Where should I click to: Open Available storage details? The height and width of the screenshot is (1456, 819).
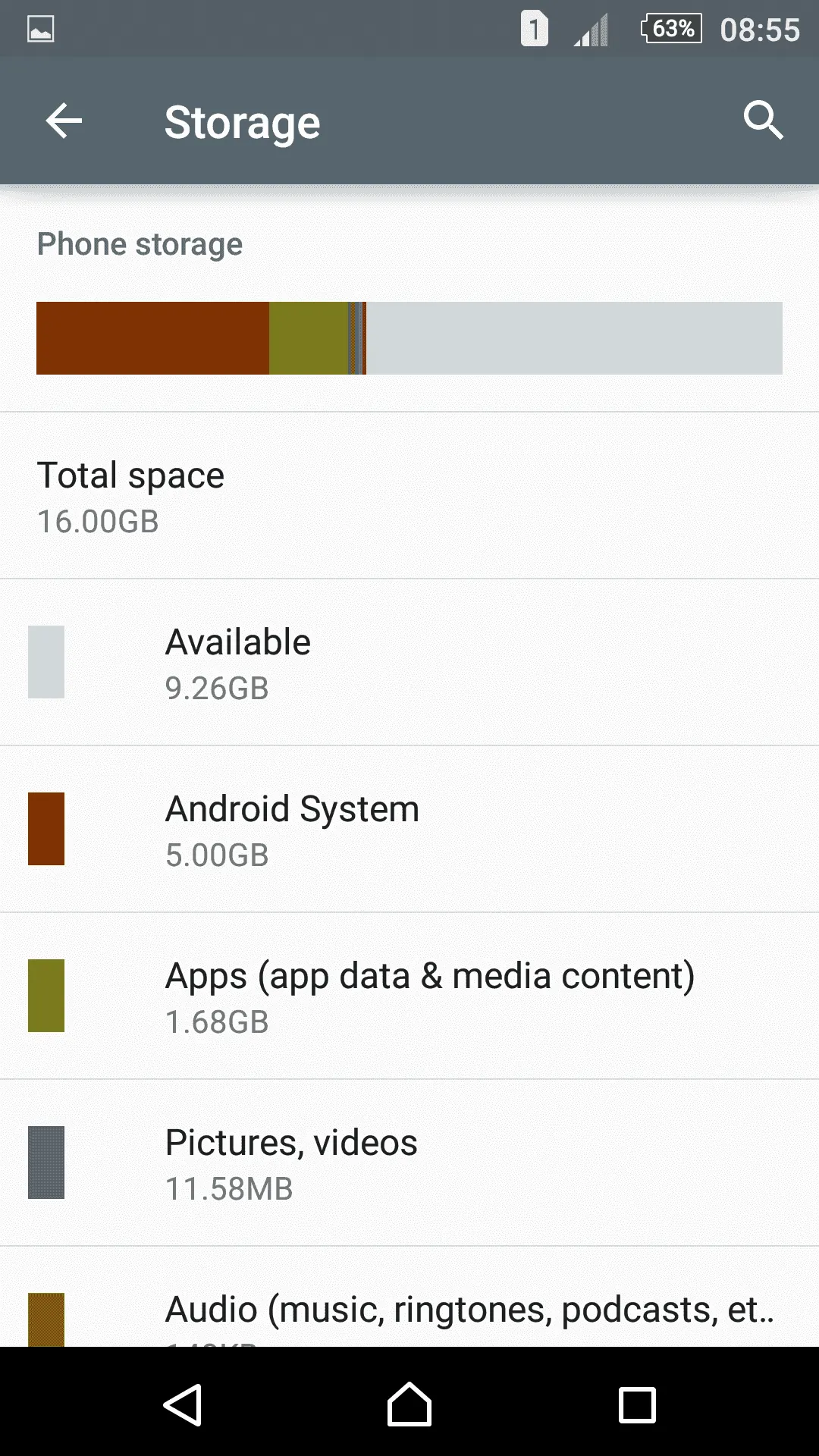tap(409, 663)
